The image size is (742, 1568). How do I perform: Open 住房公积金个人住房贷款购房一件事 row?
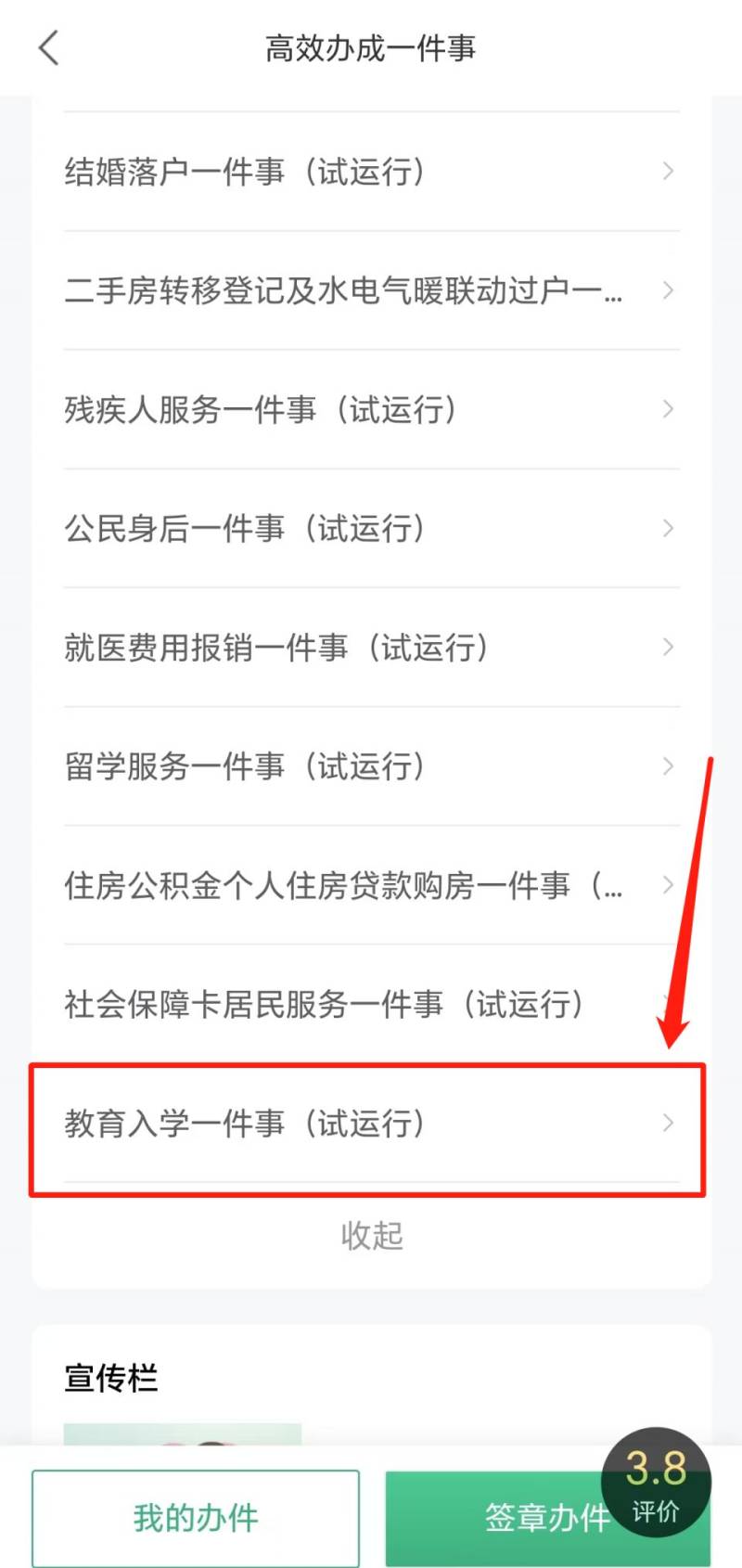[371, 885]
